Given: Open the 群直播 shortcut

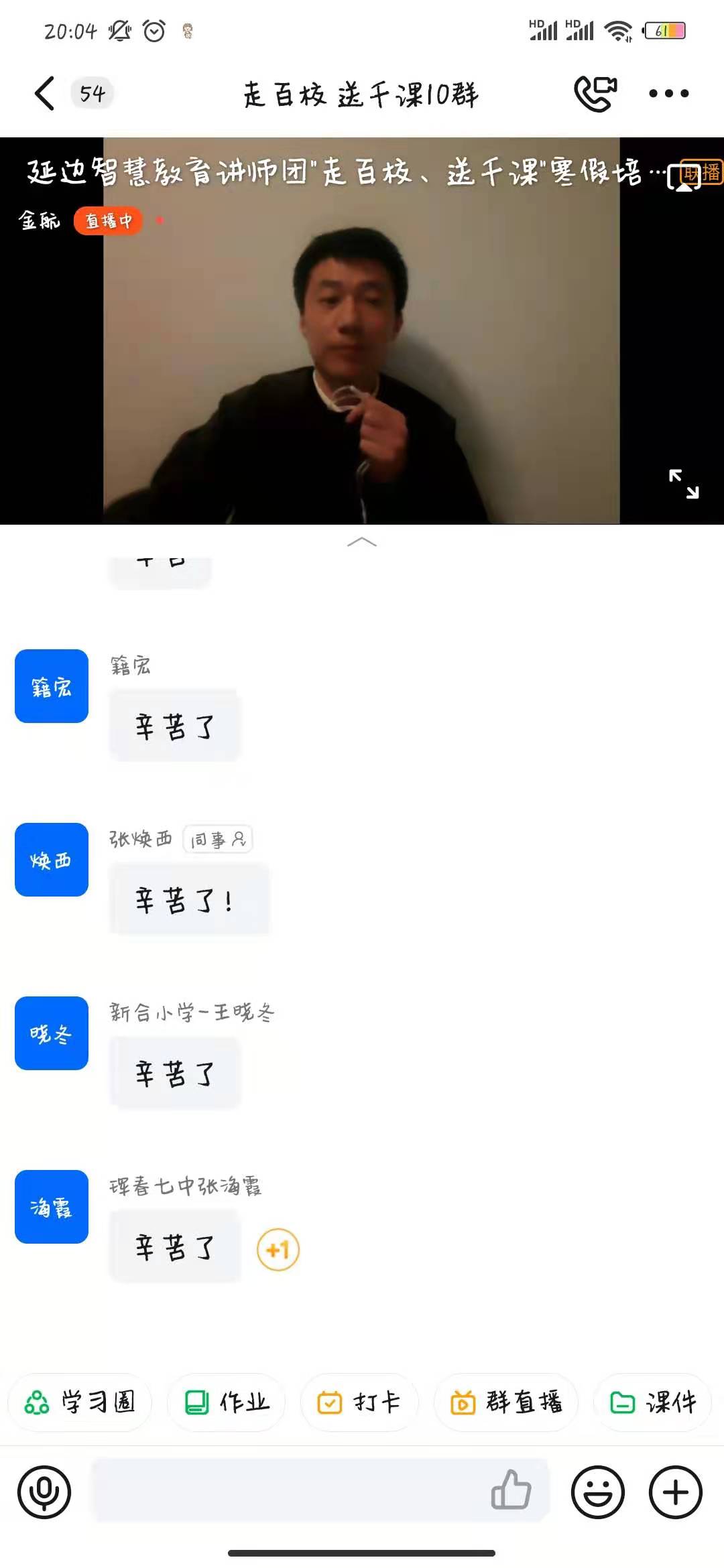Looking at the screenshot, I should pos(506,1402).
